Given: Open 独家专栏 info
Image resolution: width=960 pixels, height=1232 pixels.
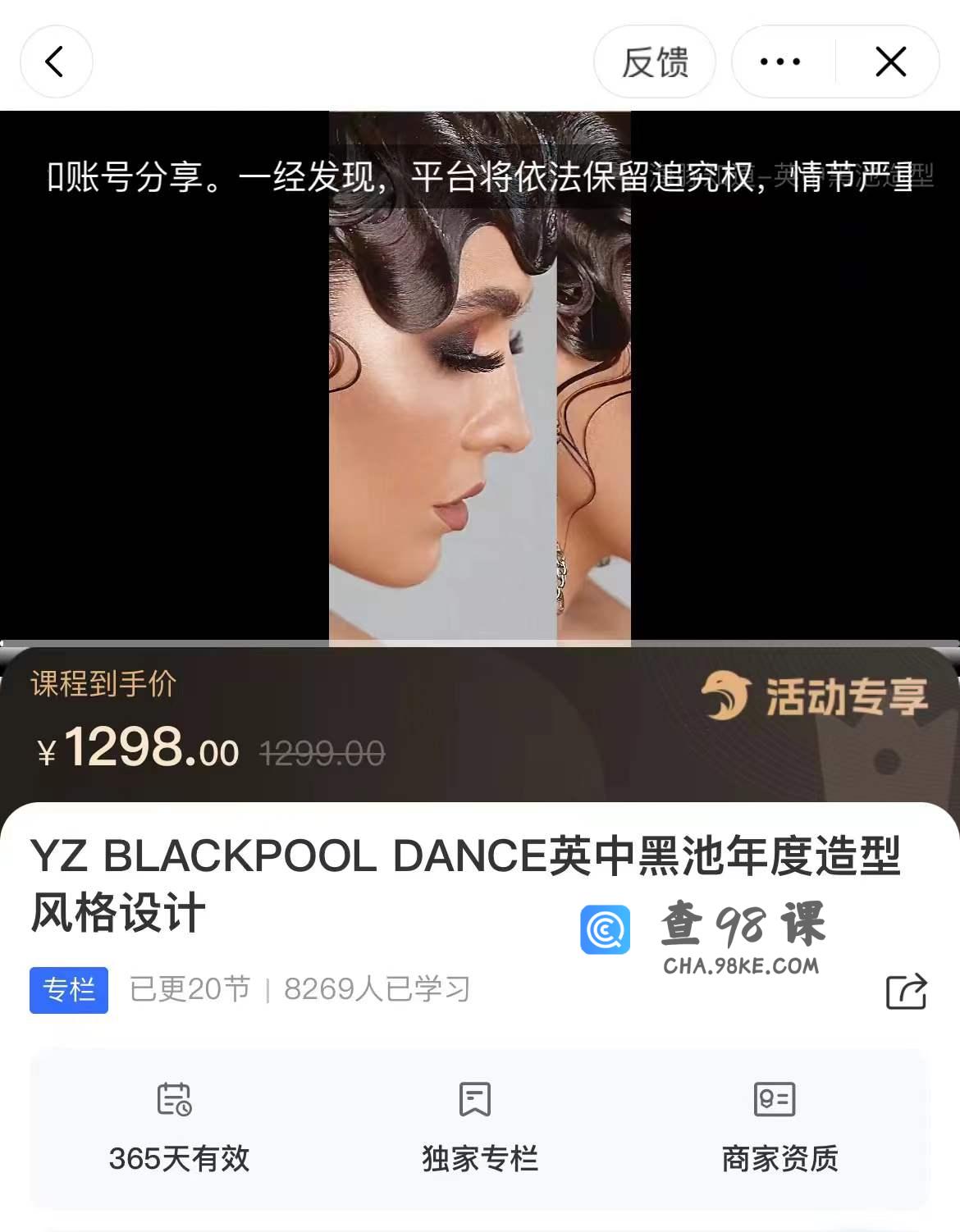Looking at the screenshot, I should [x=479, y=1128].
